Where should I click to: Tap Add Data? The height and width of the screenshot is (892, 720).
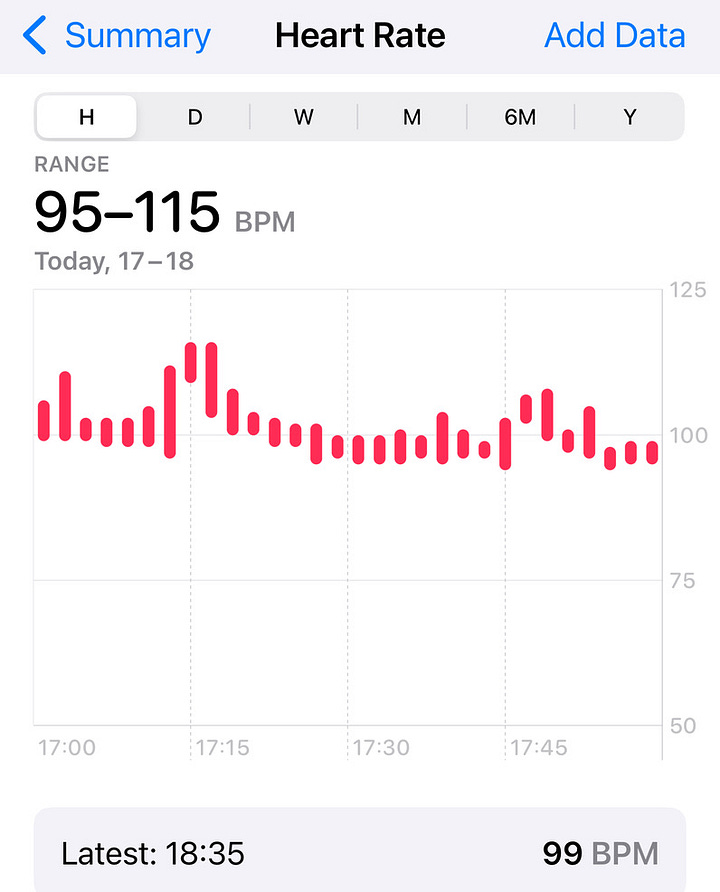coord(615,36)
